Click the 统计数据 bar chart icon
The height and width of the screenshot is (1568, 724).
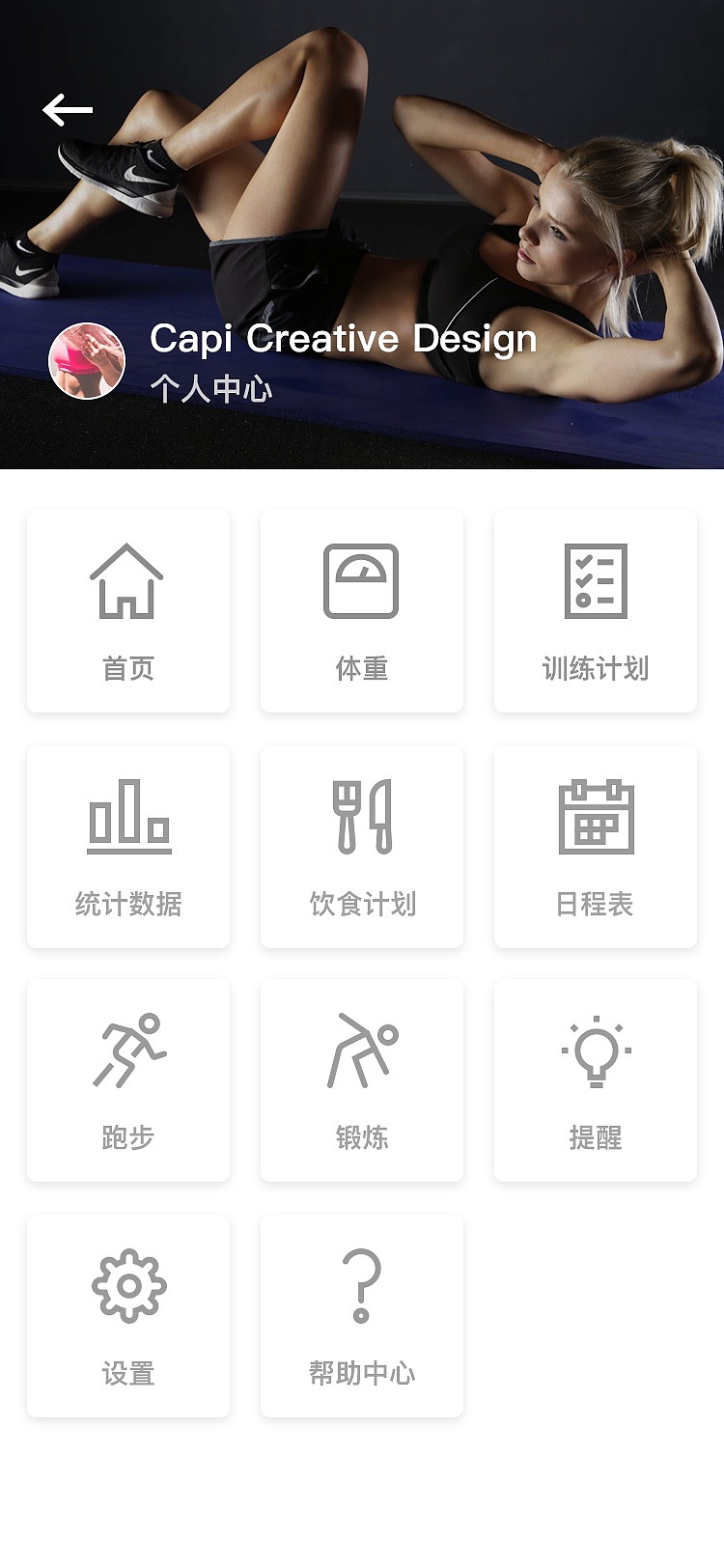pyautogui.click(x=128, y=816)
